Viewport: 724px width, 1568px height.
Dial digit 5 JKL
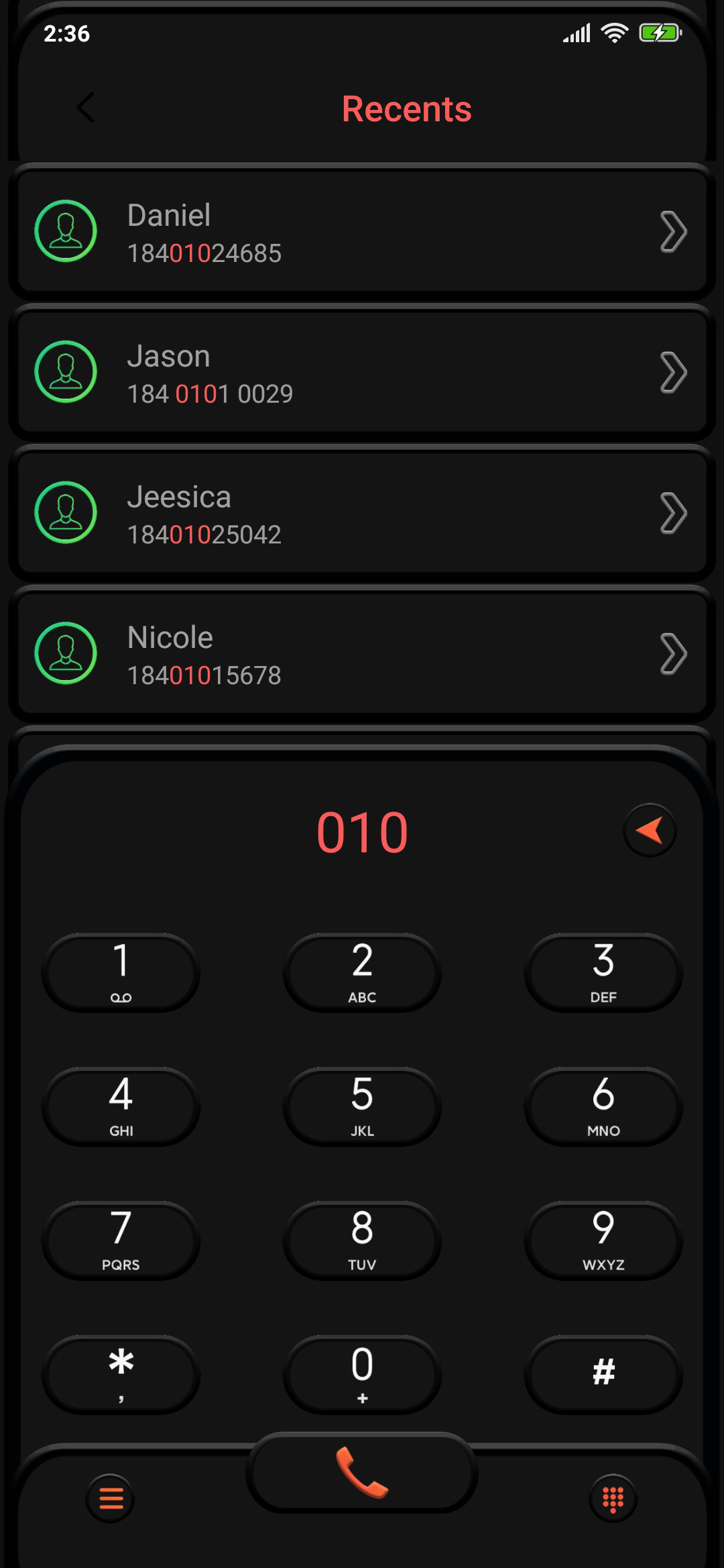(x=362, y=1106)
